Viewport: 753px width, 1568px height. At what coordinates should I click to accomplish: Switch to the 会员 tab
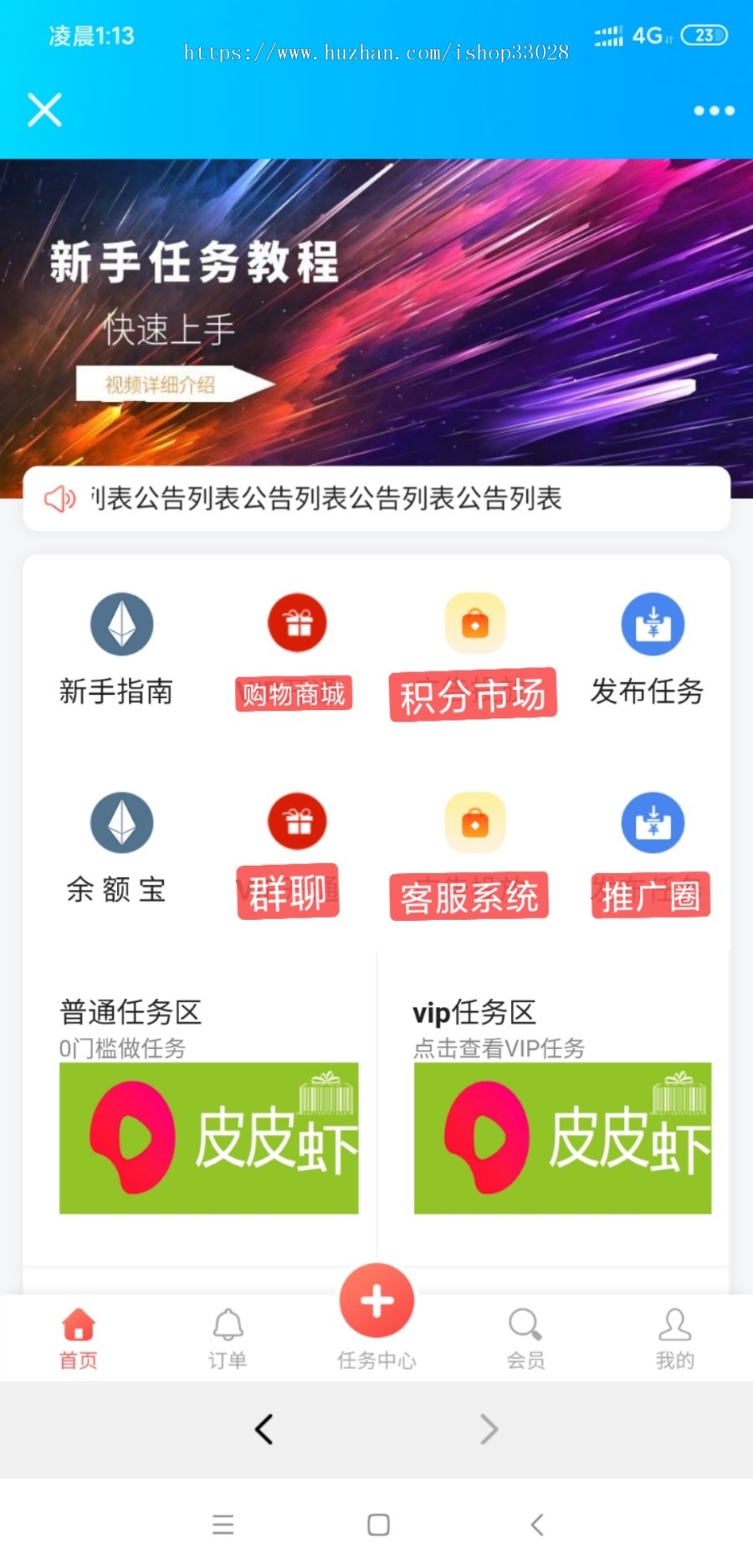tap(525, 1339)
